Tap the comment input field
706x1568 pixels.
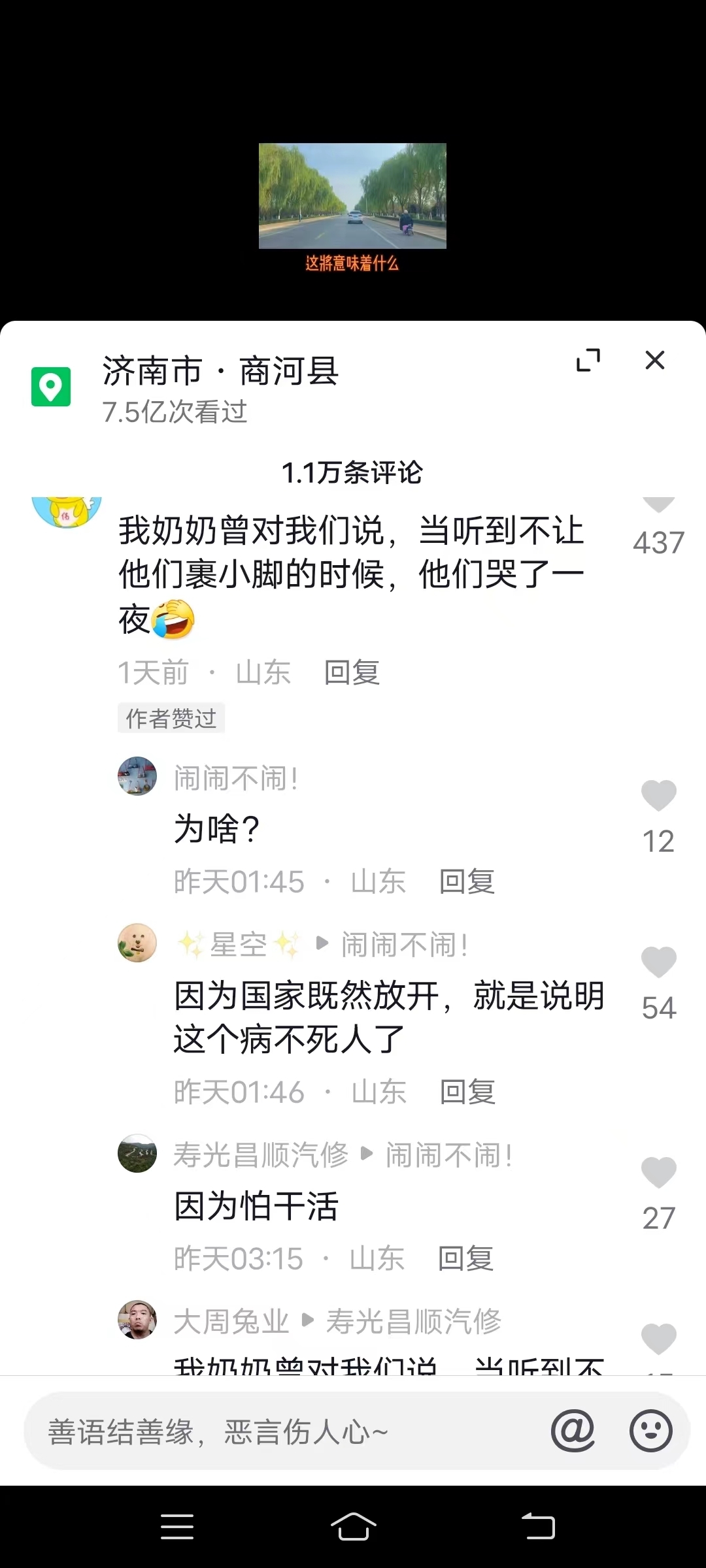[281, 1432]
